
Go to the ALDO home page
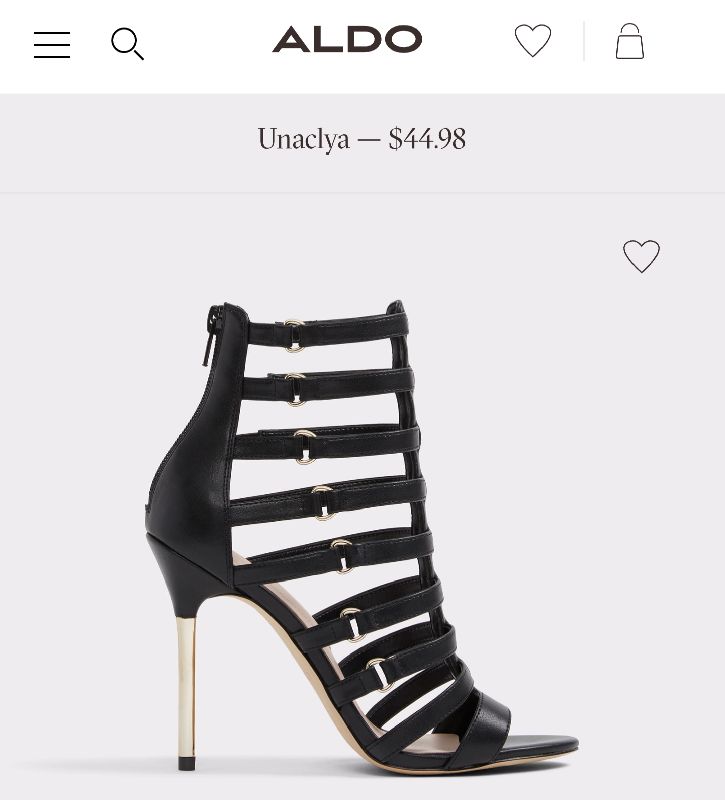(347, 40)
